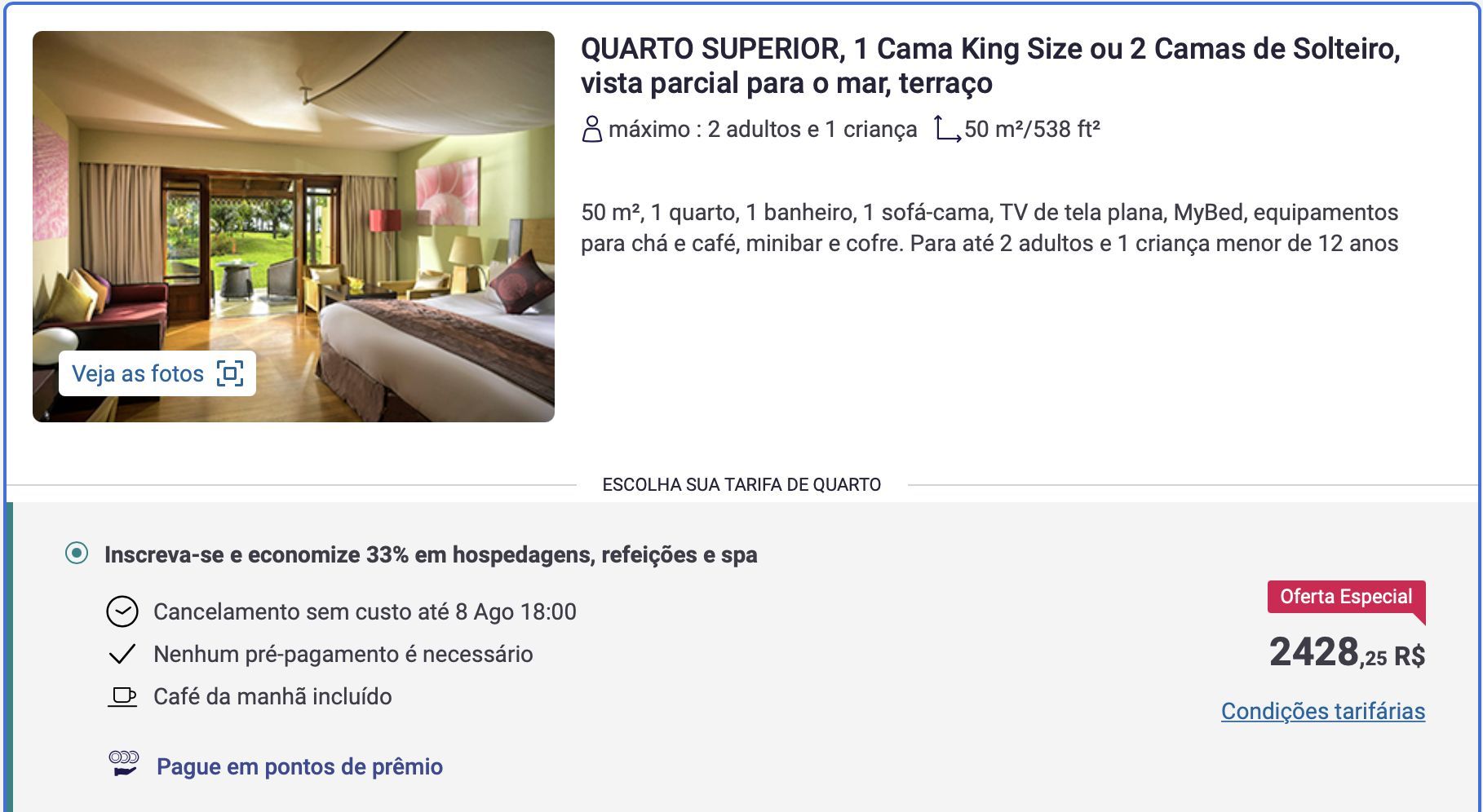Image resolution: width=1483 pixels, height=812 pixels.
Task: Open Condições tarifárias link
Action: click(x=1322, y=711)
